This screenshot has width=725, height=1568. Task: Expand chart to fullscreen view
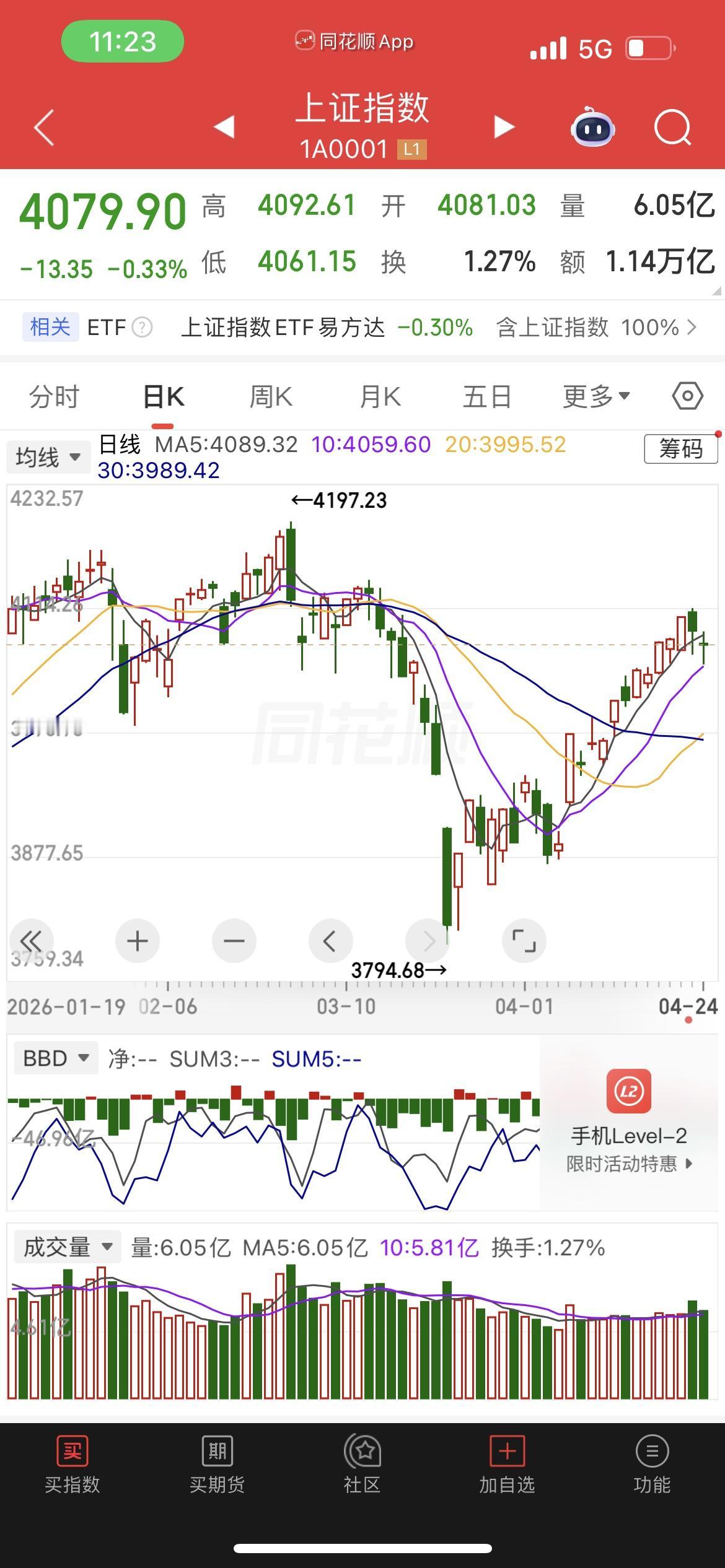pos(524,941)
